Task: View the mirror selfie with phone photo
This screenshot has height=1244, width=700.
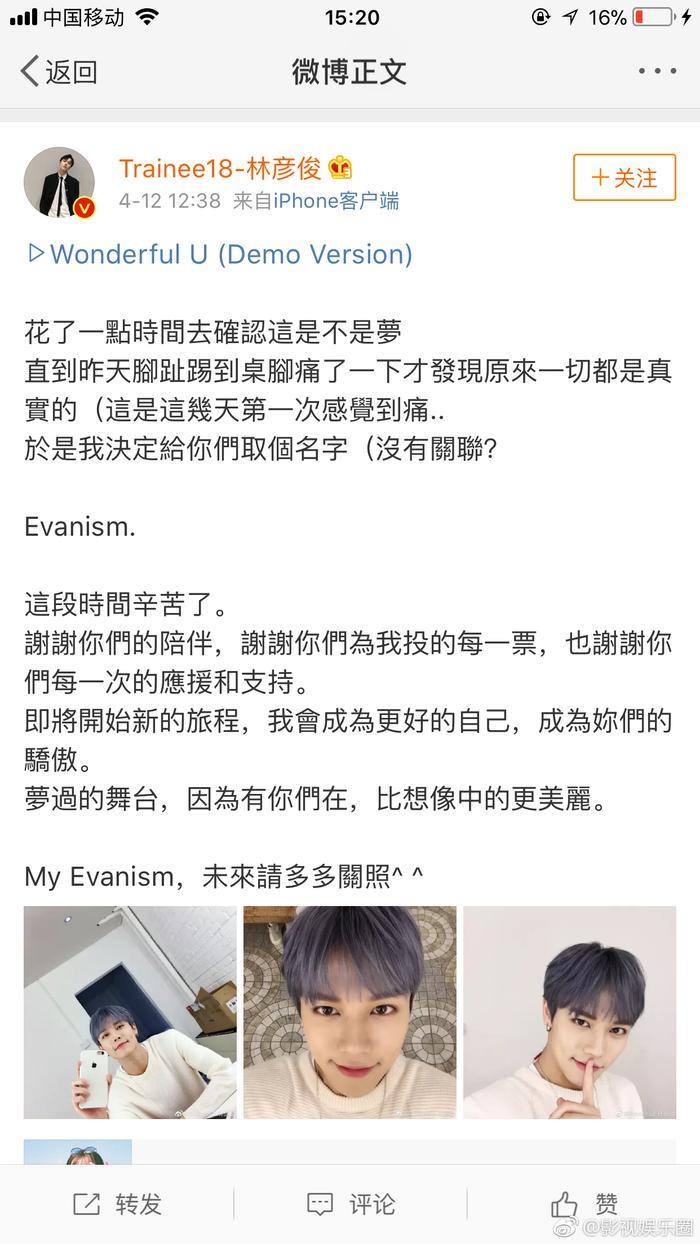Action: pos(130,1012)
